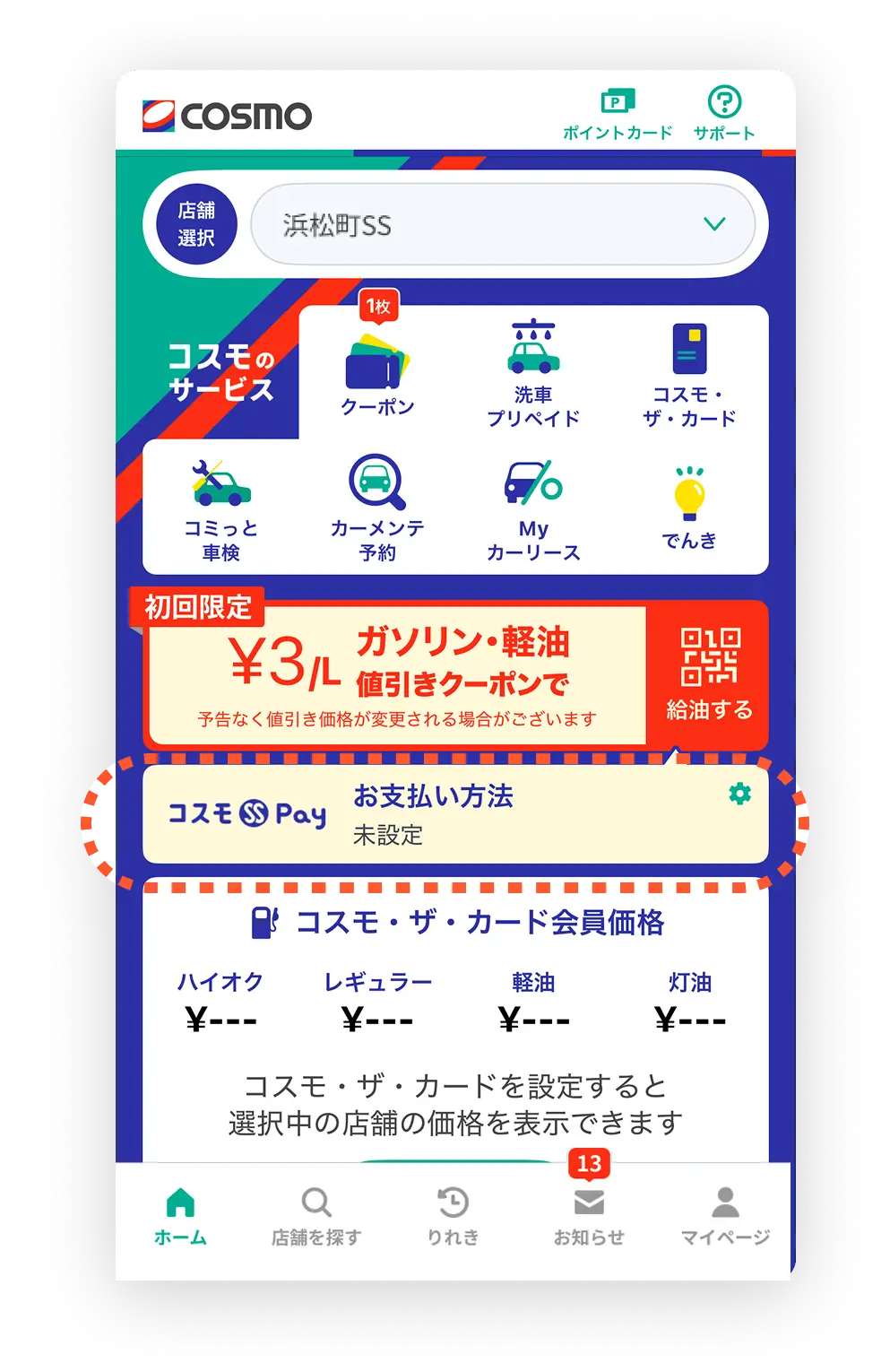Go to the マイページ tab
Viewport: 890px width, 1372px height.
pos(724,1216)
